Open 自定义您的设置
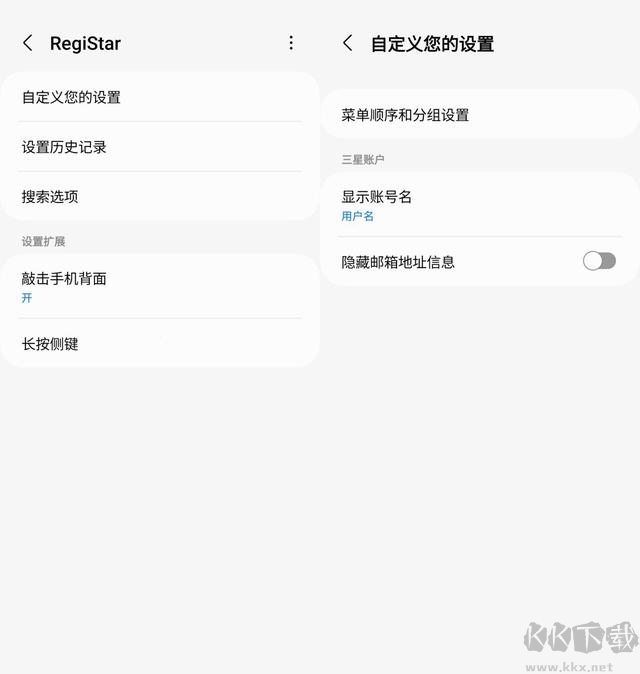Screen dimensions: 640x674 (x=160, y=97)
